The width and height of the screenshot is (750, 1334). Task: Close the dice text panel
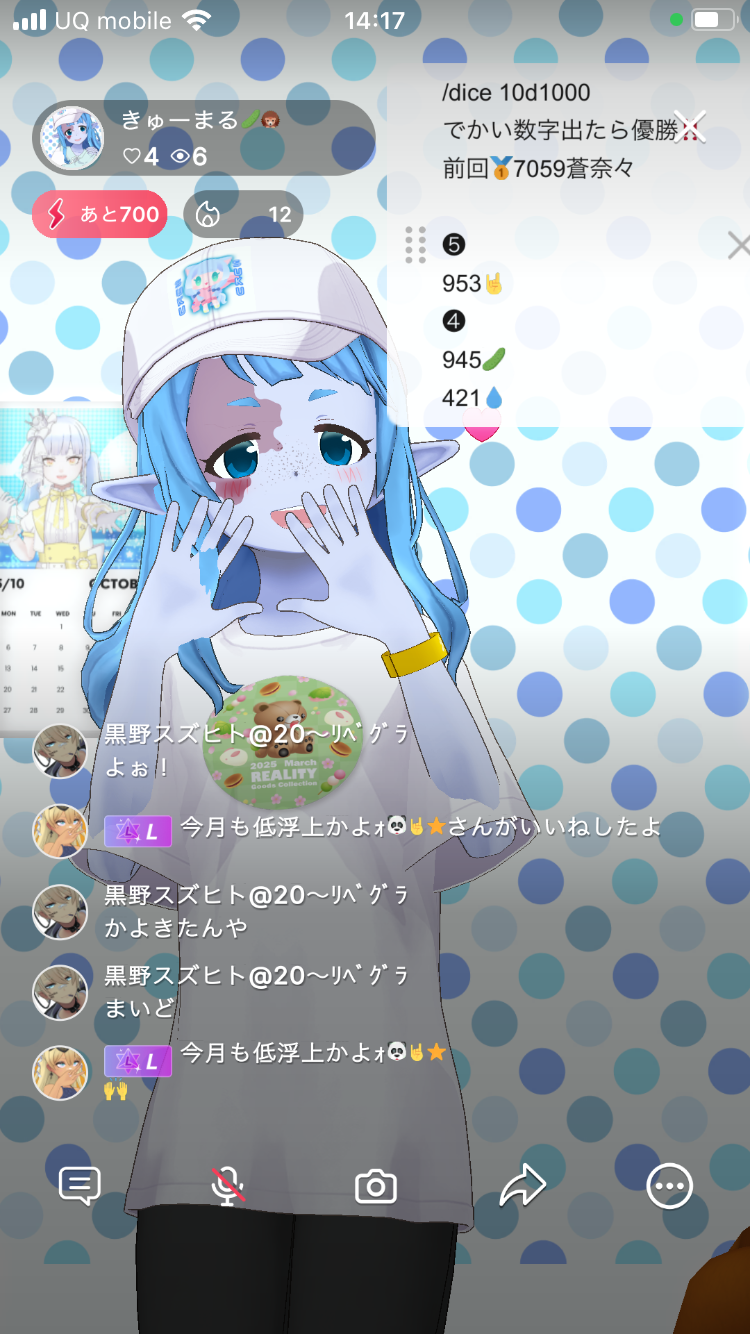[x=690, y=126]
